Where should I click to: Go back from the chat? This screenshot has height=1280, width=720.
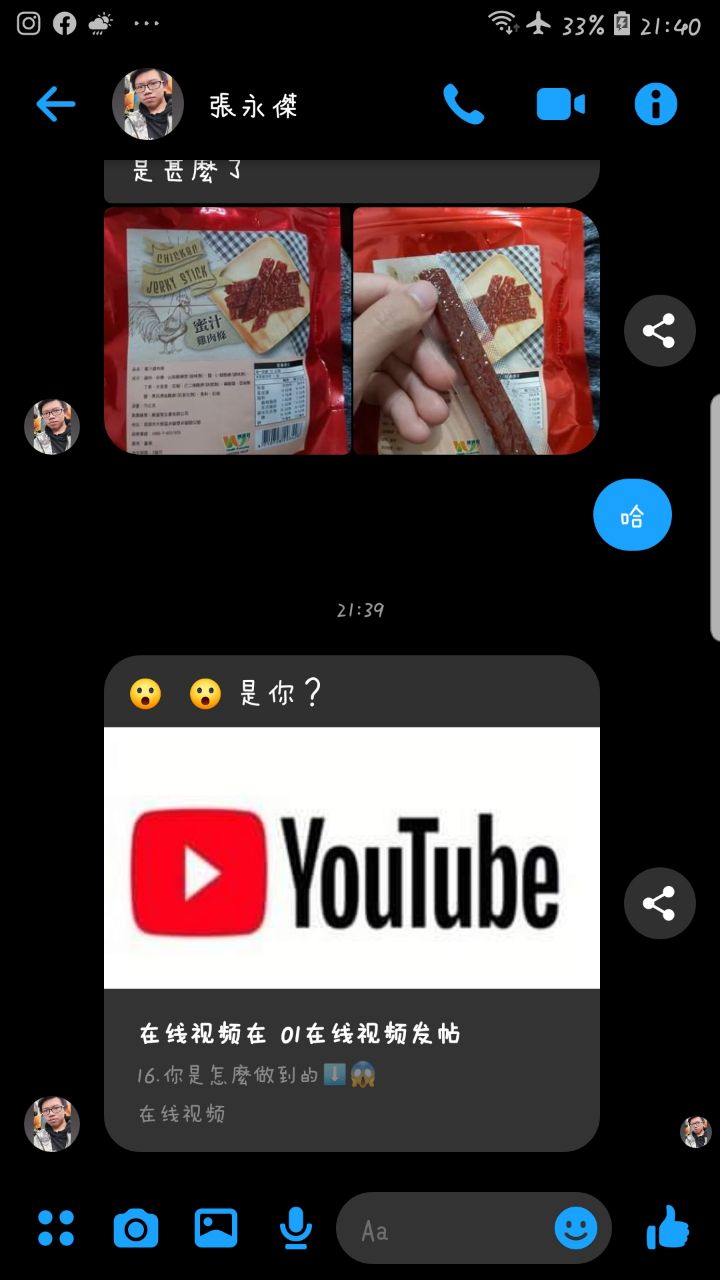pyautogui.click(x=56, y=104)
